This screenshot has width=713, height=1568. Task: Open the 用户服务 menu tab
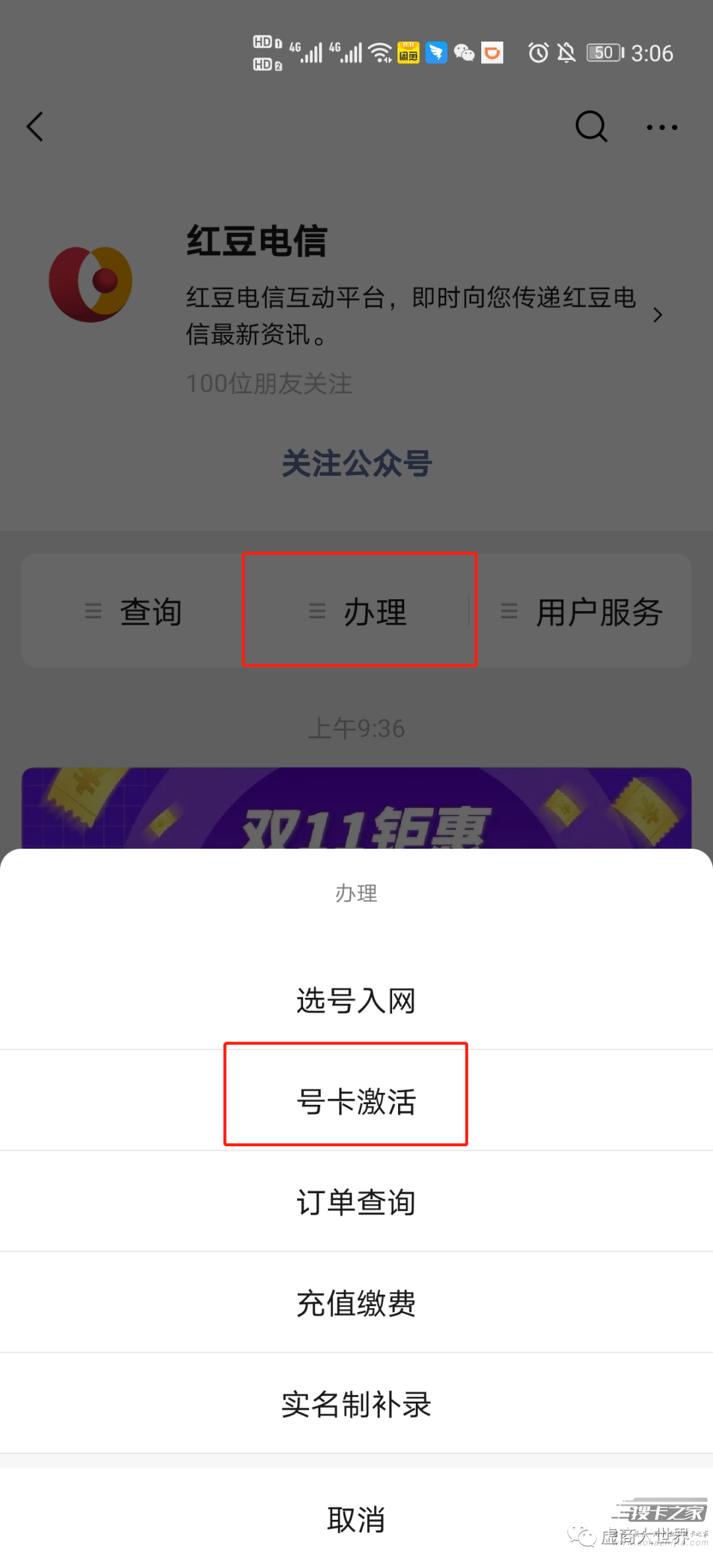click(x=582, y=612)
